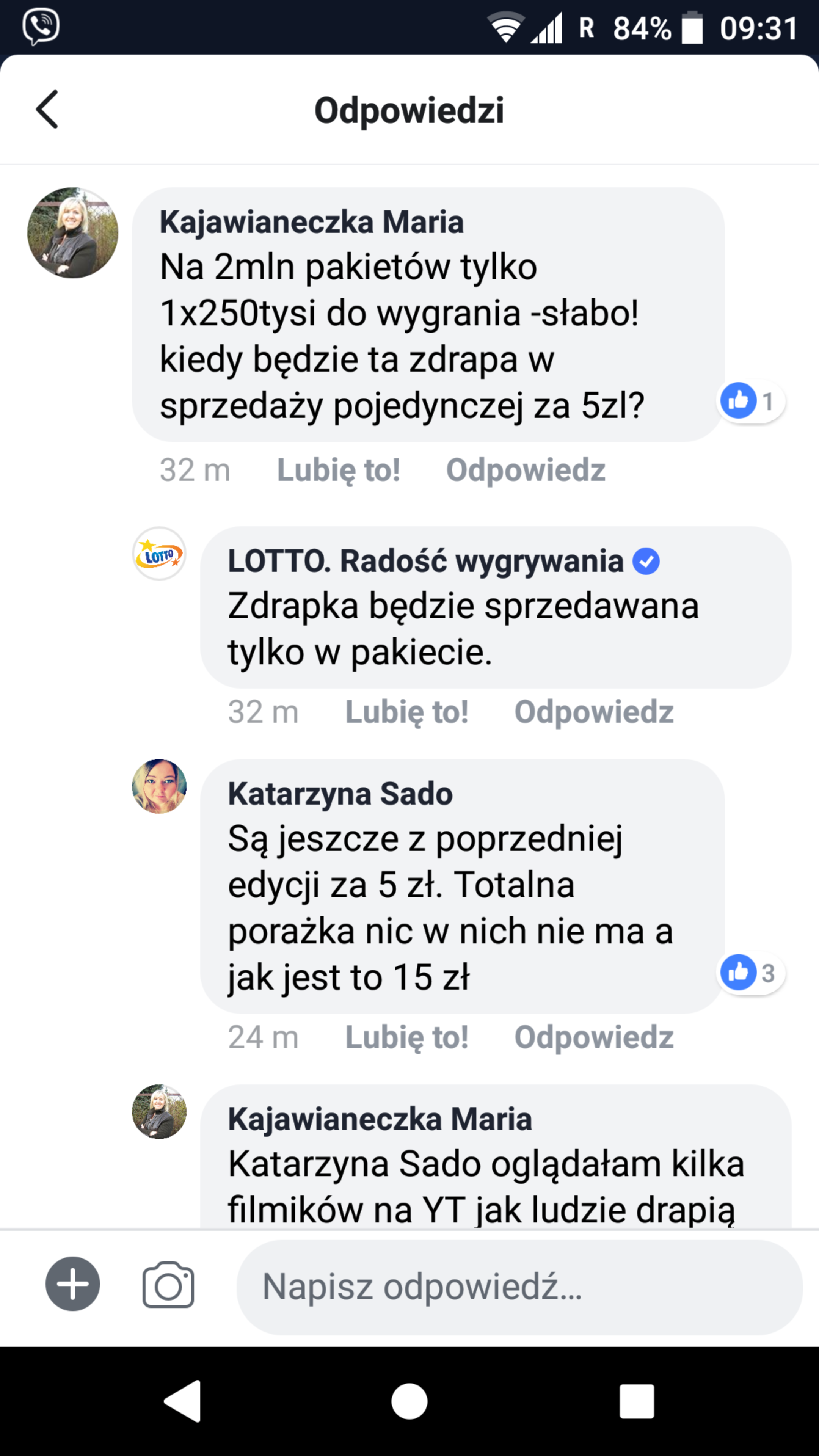Image resolution: width=819 pixels, height=1456 pixels.
Task: Like Katarzyna Sado's comment
Action: [406, 1037]
